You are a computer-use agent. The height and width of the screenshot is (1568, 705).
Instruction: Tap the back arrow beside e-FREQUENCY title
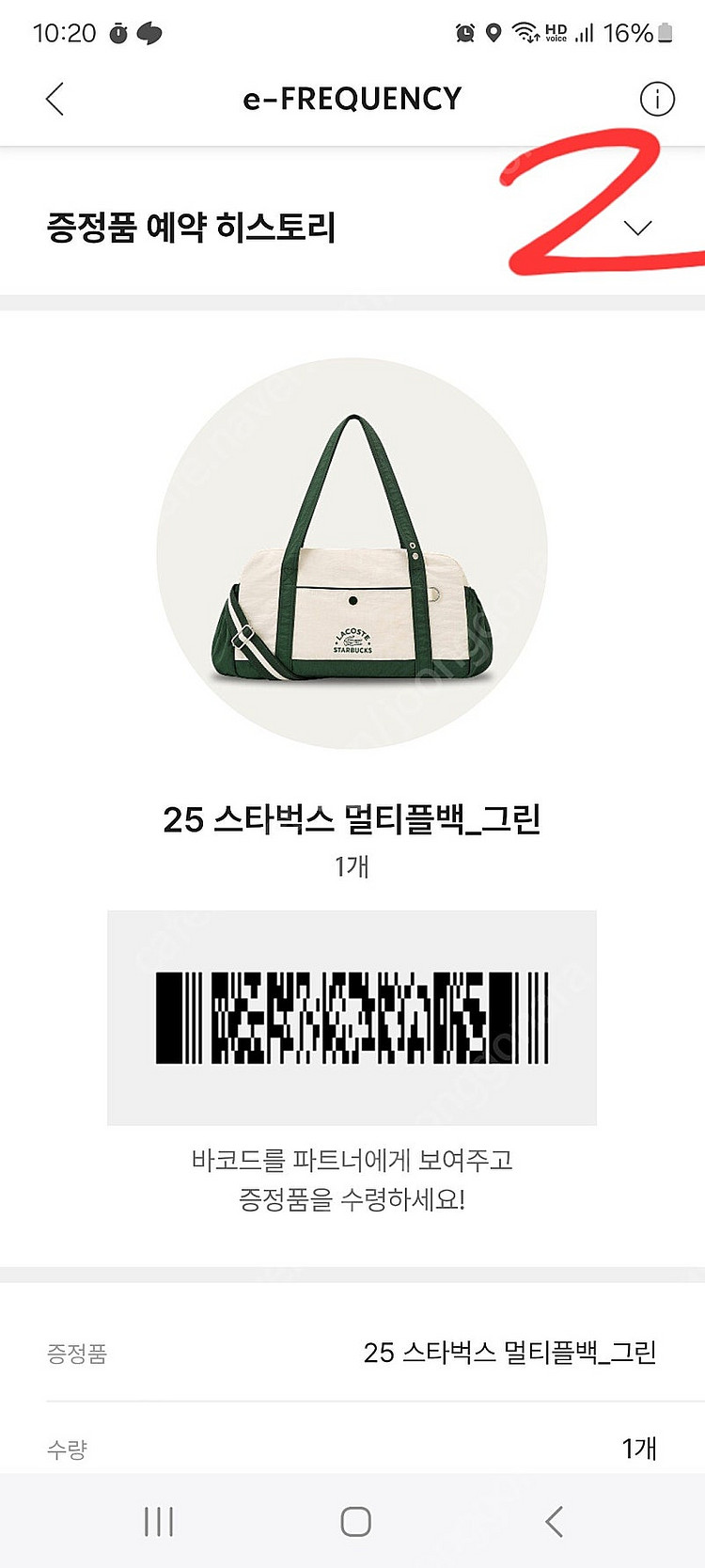[54, 98]
